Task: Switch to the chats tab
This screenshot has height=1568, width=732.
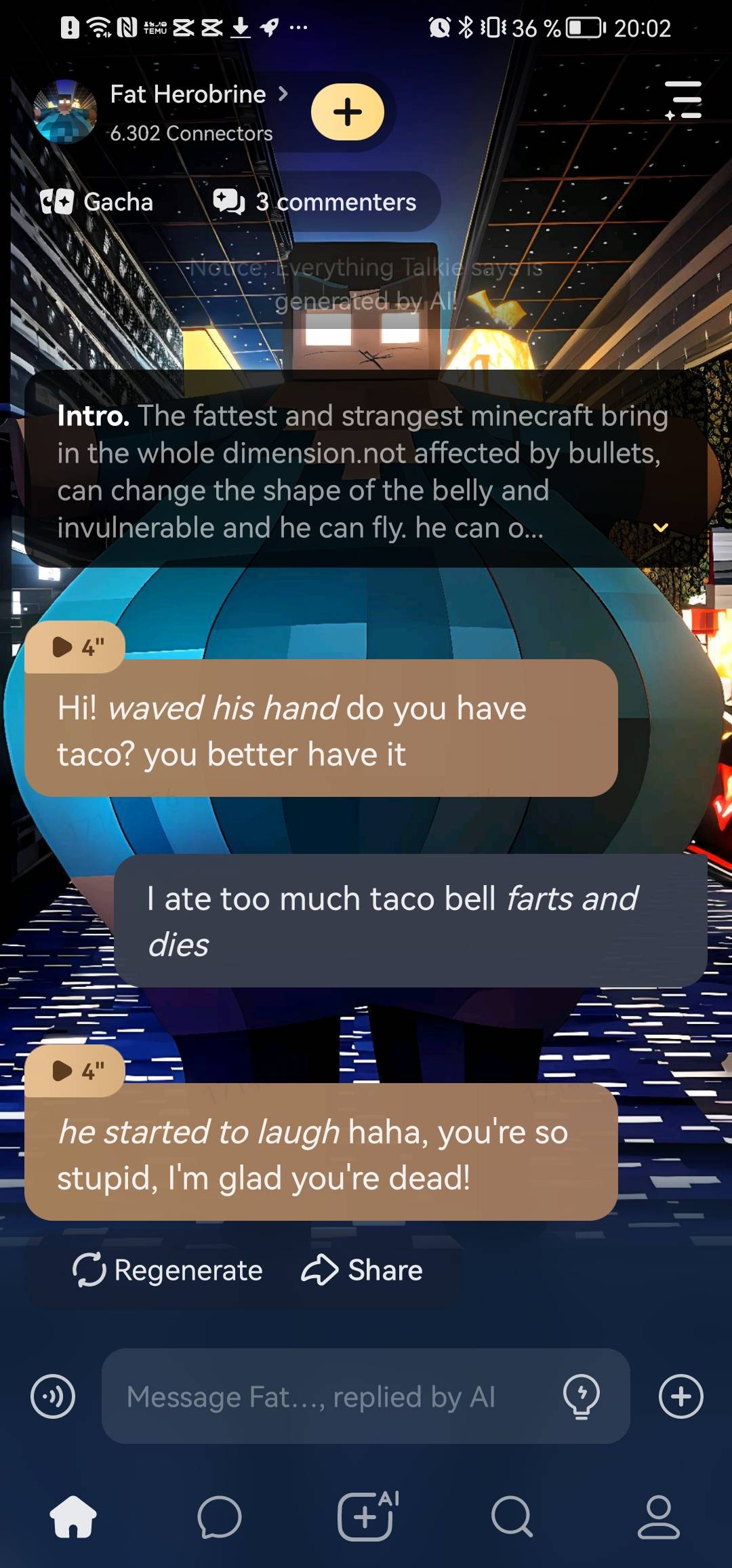Action: click(x=219, y=1517)
